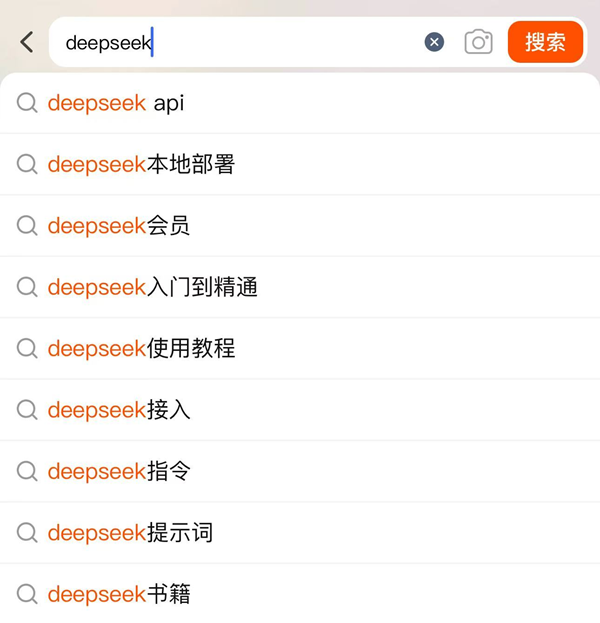Clear the search text
600x623 pixels.
point(434,42)
